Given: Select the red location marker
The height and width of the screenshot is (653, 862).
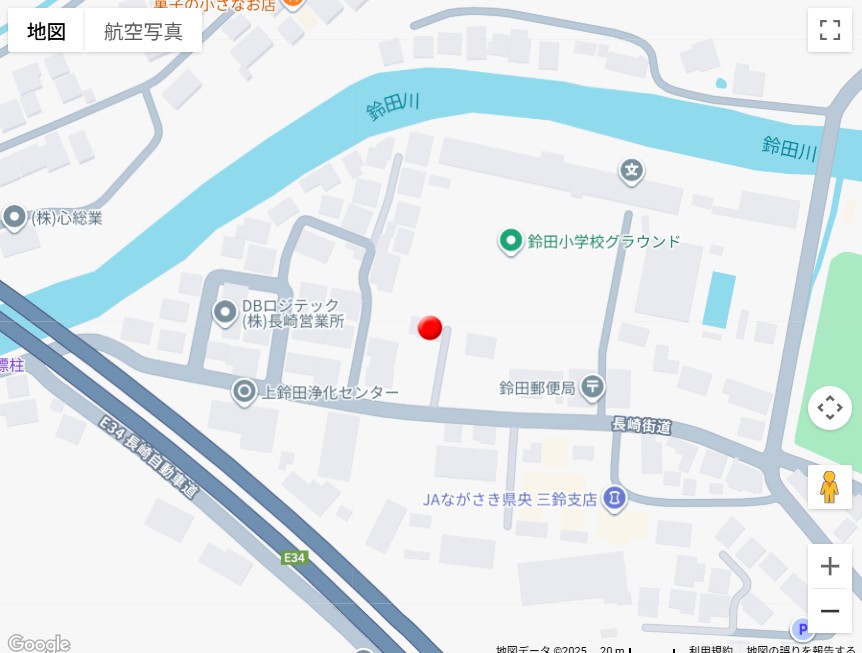Looking at the screenshot, I should coord(430,328).
